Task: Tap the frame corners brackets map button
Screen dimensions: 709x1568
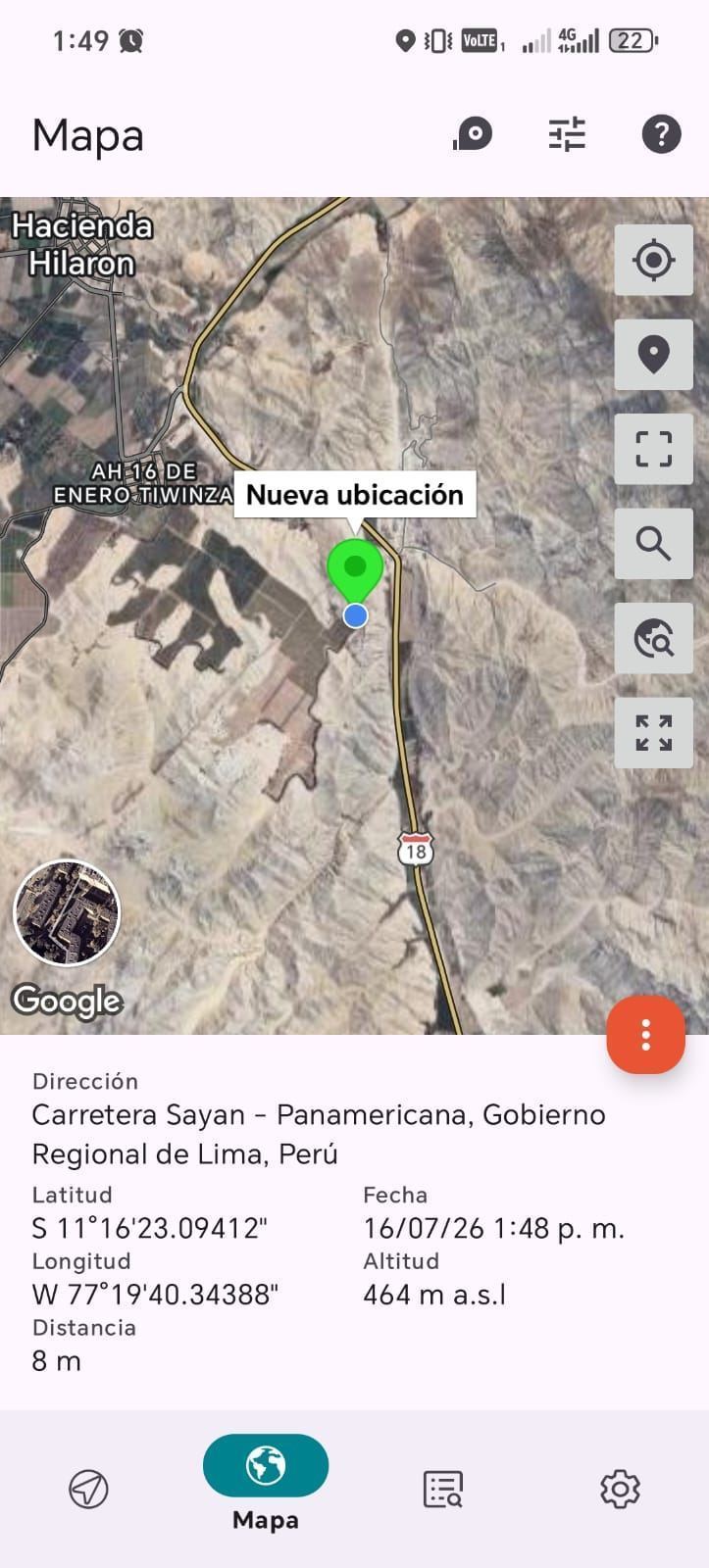Action: (x=653, y=449)
